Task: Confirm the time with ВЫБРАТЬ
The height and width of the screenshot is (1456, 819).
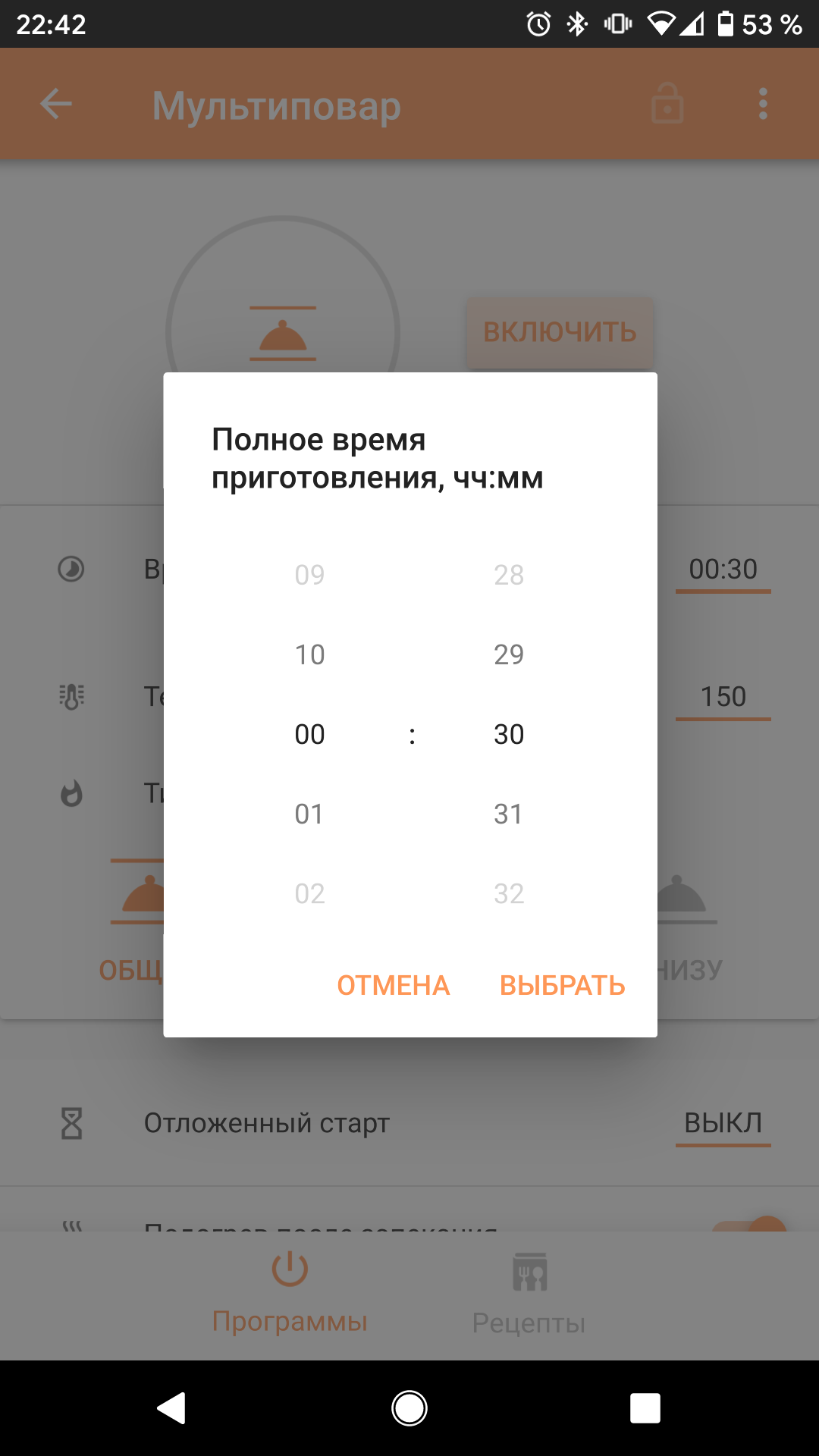Action: (x=562, y=985)
